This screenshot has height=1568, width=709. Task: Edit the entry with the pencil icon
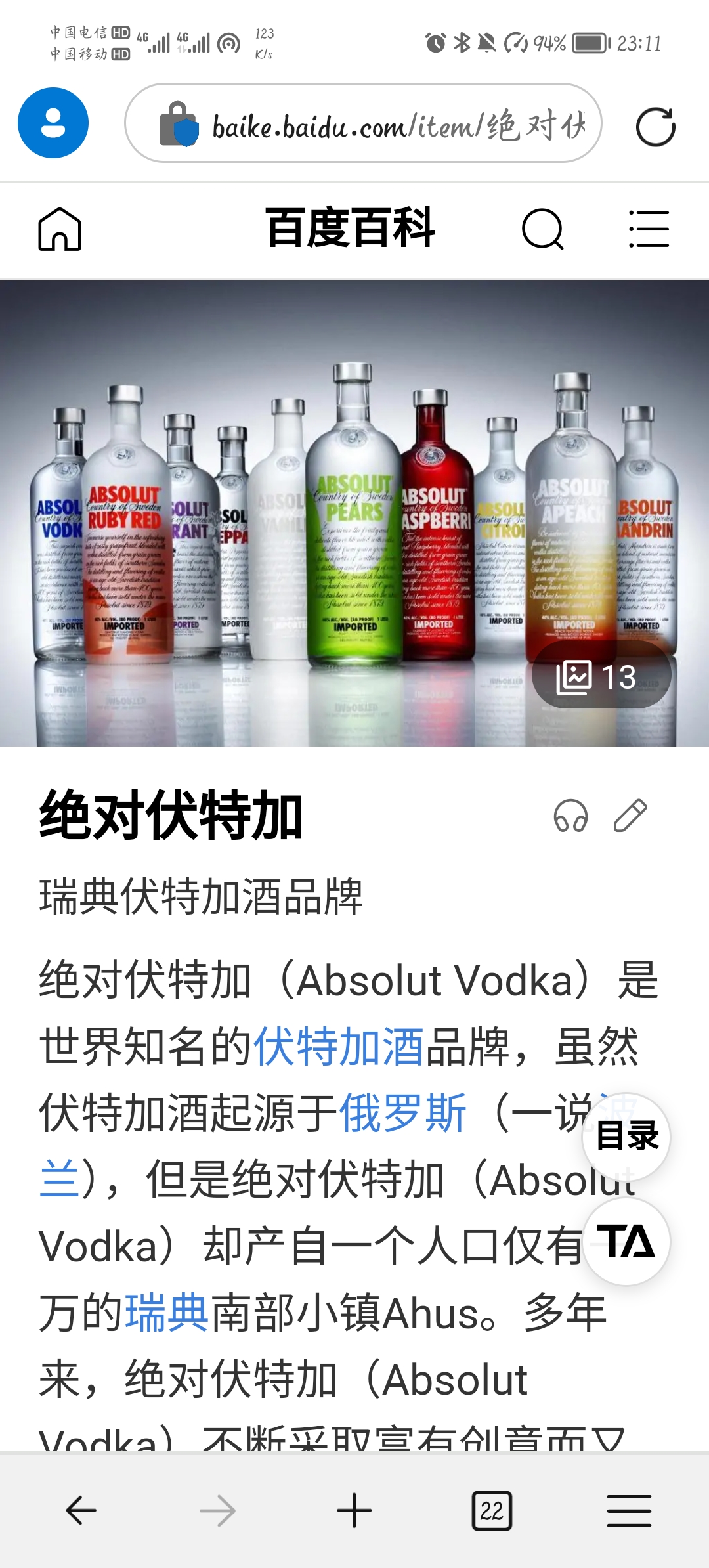point(630,816)
